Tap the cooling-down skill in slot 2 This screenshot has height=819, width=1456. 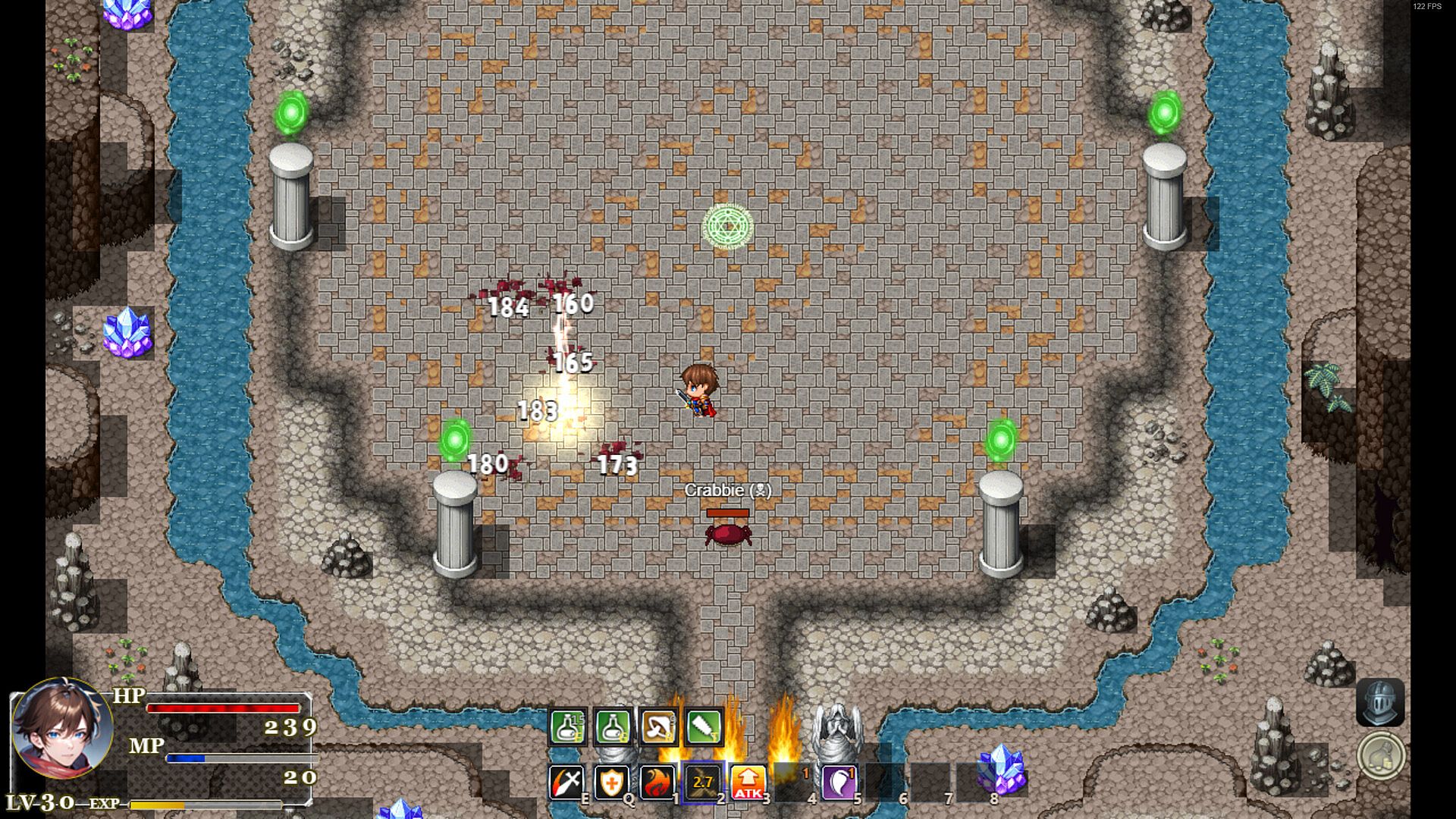point(702,782)
